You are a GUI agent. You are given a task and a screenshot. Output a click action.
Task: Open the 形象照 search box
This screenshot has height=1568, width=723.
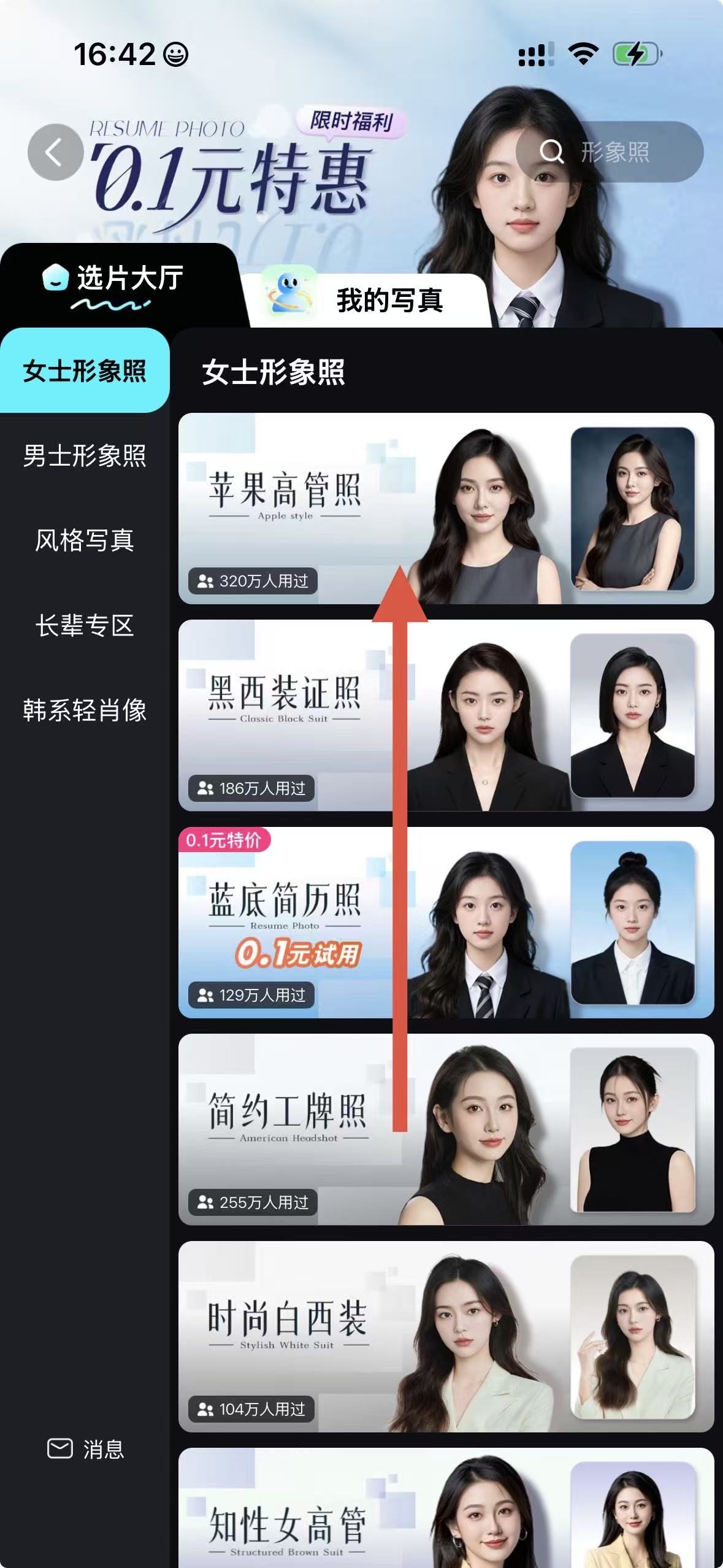tap(610, 152)
